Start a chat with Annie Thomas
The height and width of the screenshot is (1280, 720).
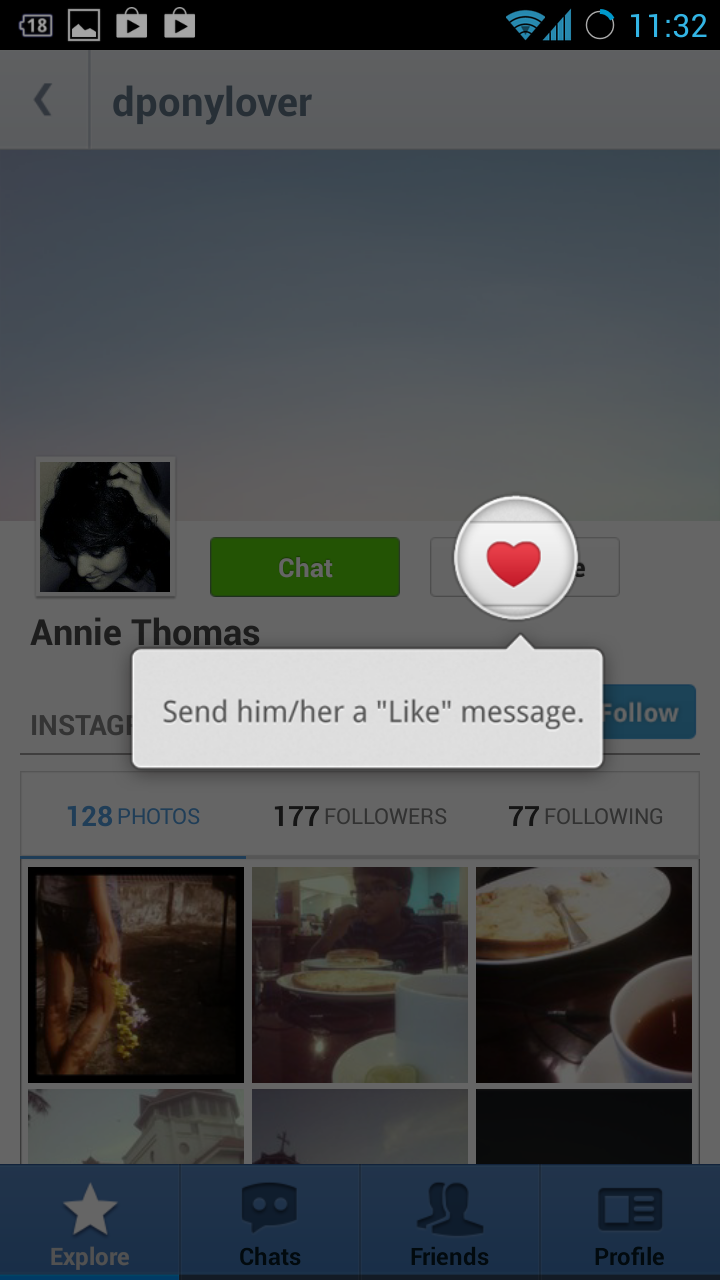click(305, 567)
